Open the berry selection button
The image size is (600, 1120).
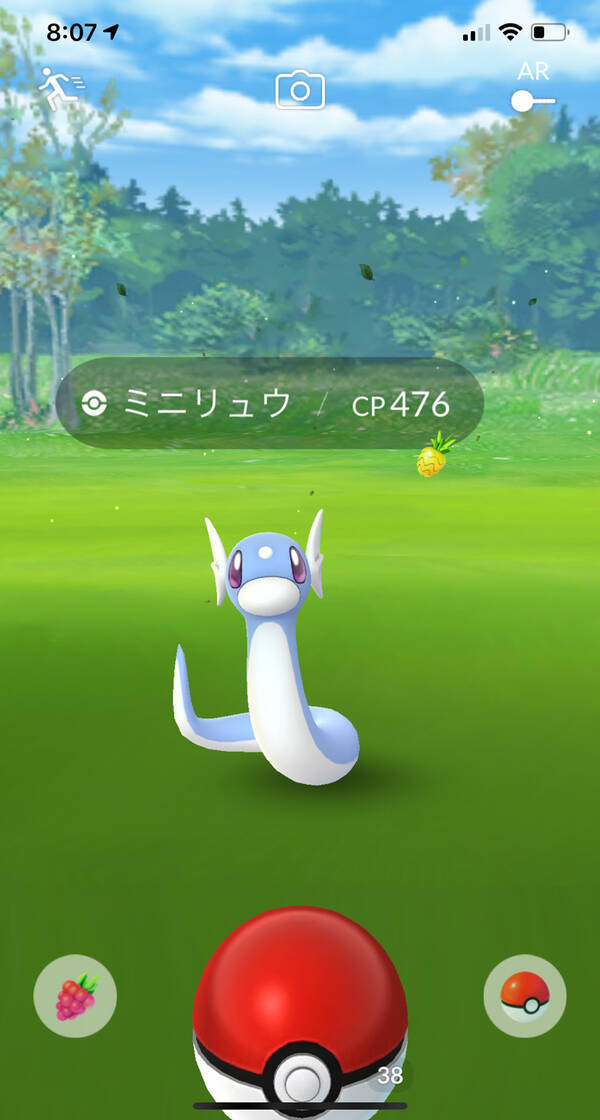tap(75, 995)
